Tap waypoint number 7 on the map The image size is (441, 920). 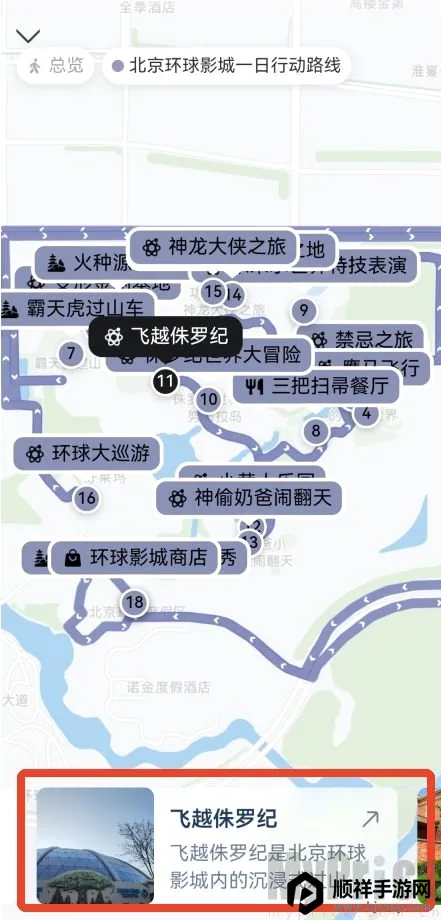[71, 354]
